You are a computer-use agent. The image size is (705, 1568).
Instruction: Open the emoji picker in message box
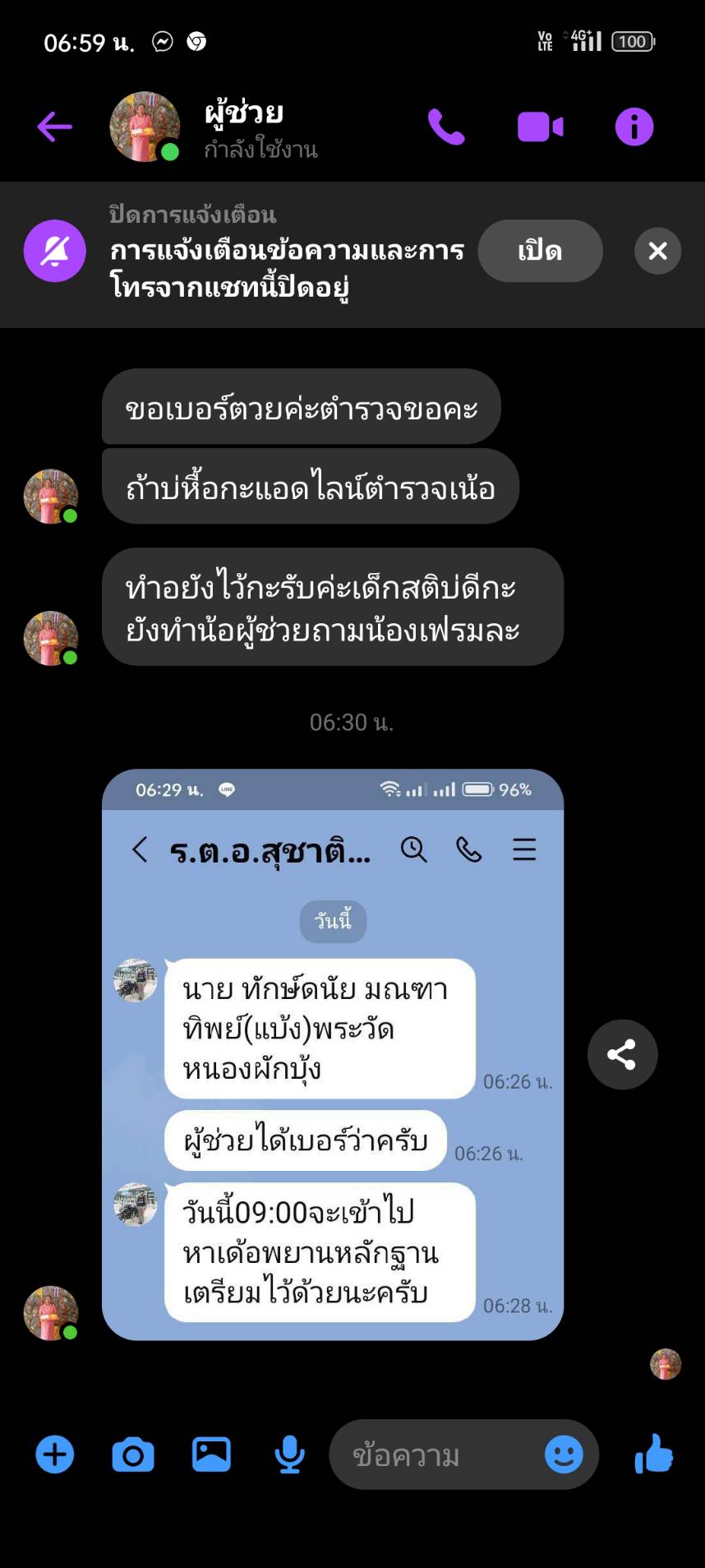tap(564, 1455)
